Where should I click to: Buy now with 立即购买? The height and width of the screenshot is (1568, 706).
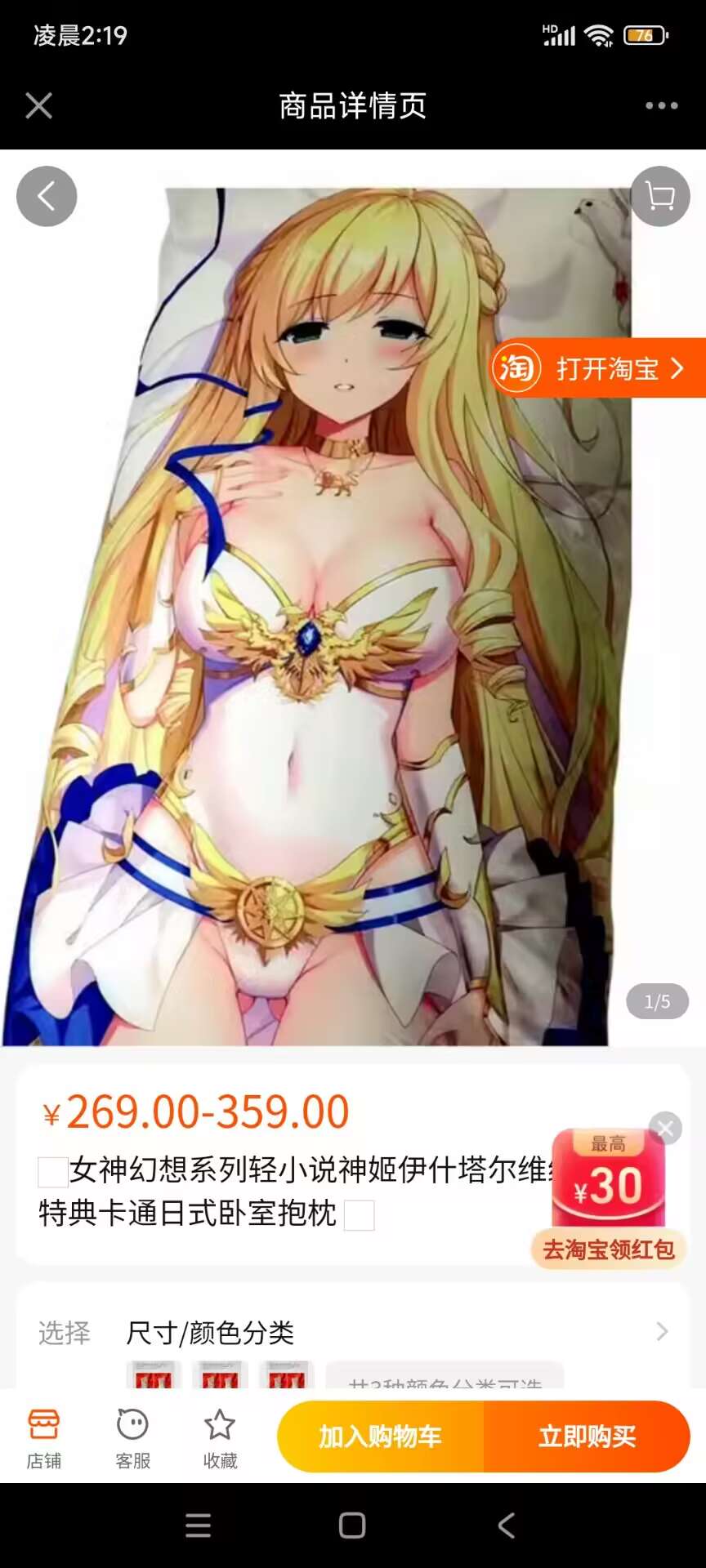coord(587,1437)
